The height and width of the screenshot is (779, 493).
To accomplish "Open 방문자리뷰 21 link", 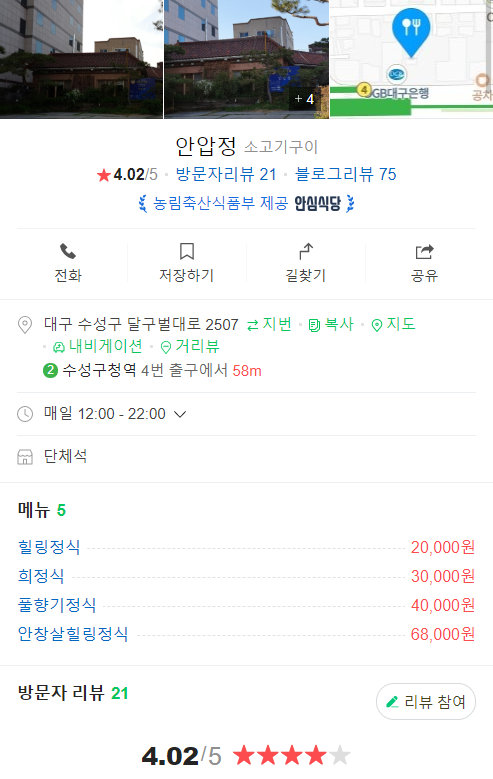I will [x=226, y=174].
